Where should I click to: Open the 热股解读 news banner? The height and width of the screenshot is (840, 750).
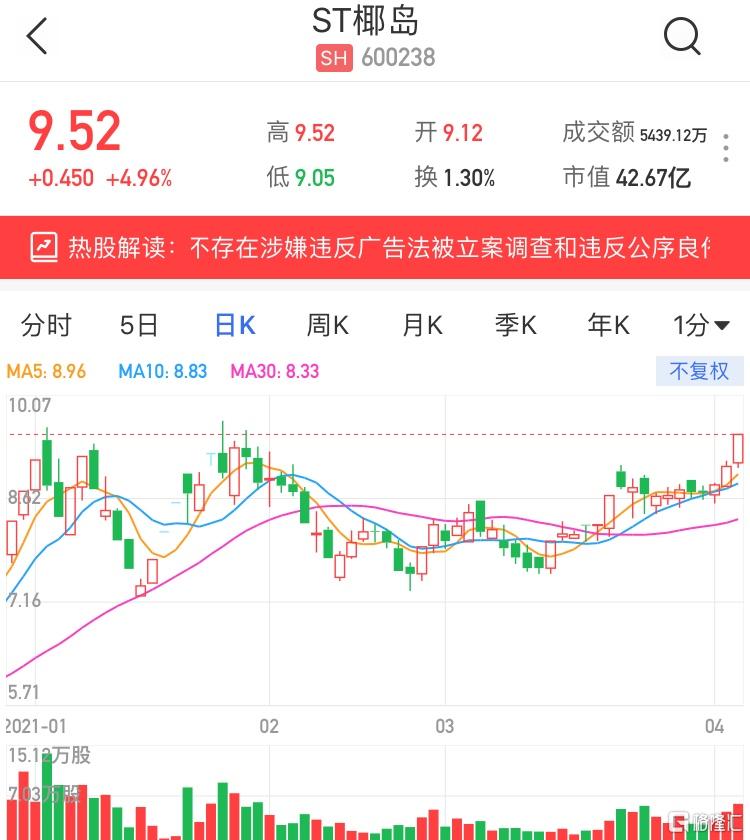coord(375,247)
